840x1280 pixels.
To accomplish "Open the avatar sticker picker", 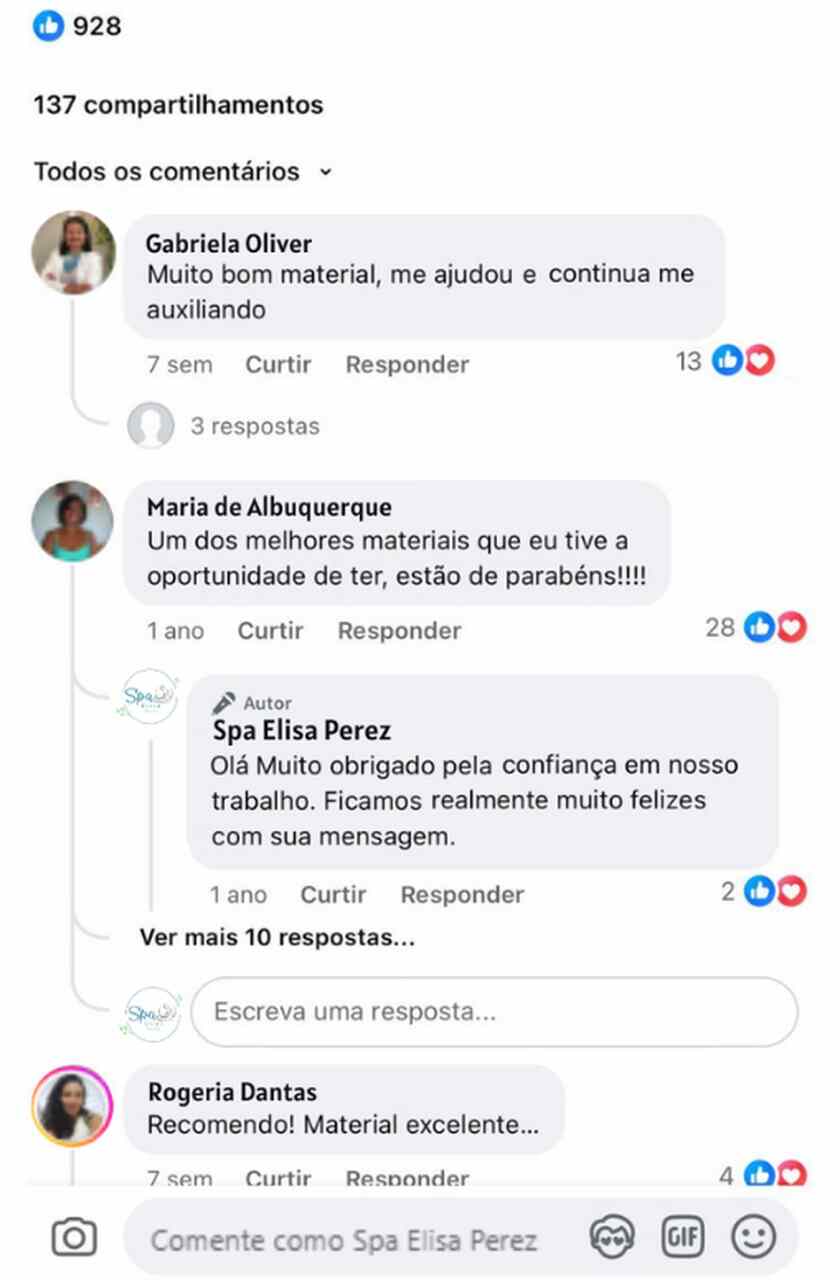I will pyautogui.click(x=613, y=1238).
